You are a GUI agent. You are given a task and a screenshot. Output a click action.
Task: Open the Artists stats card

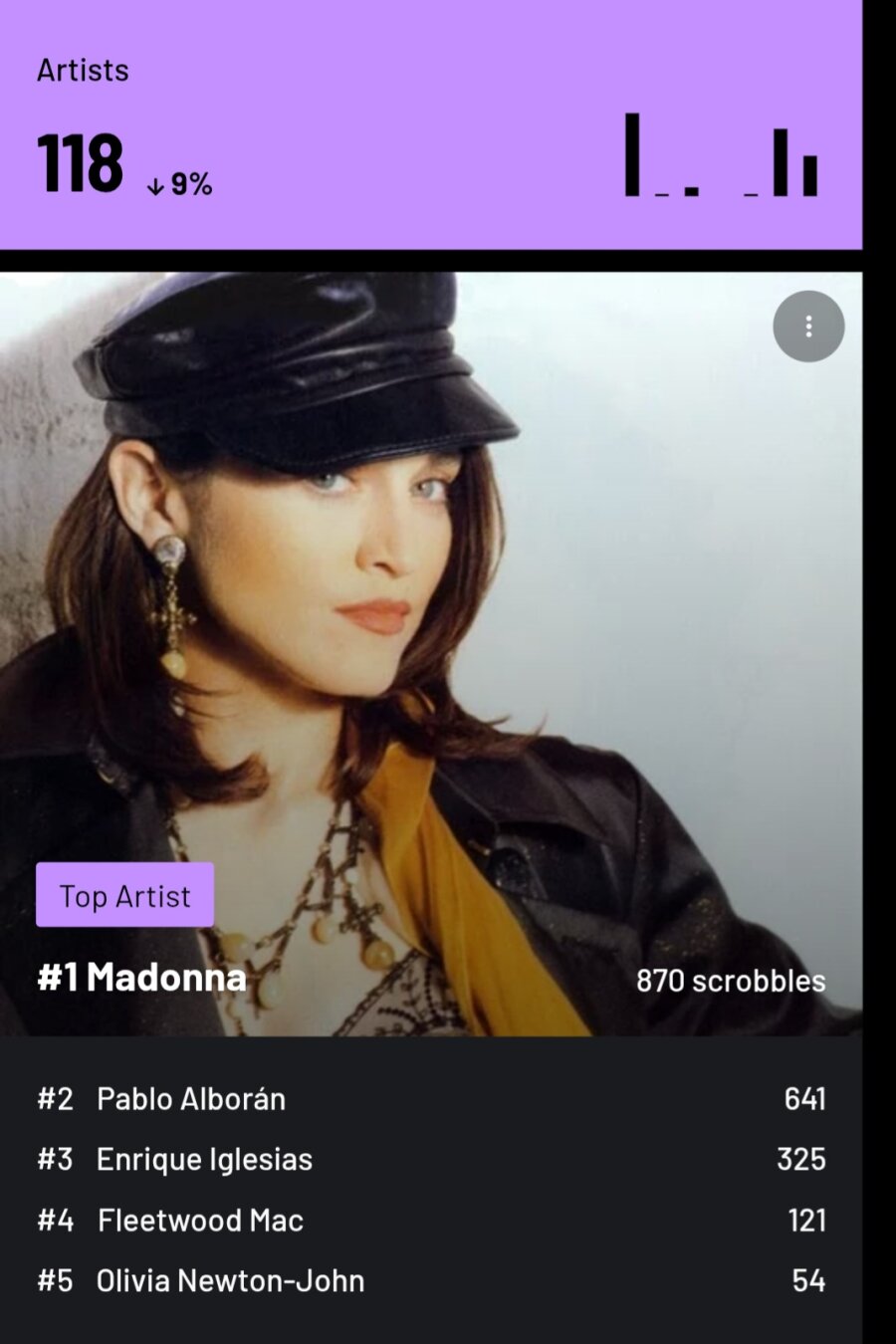(430, 124)
